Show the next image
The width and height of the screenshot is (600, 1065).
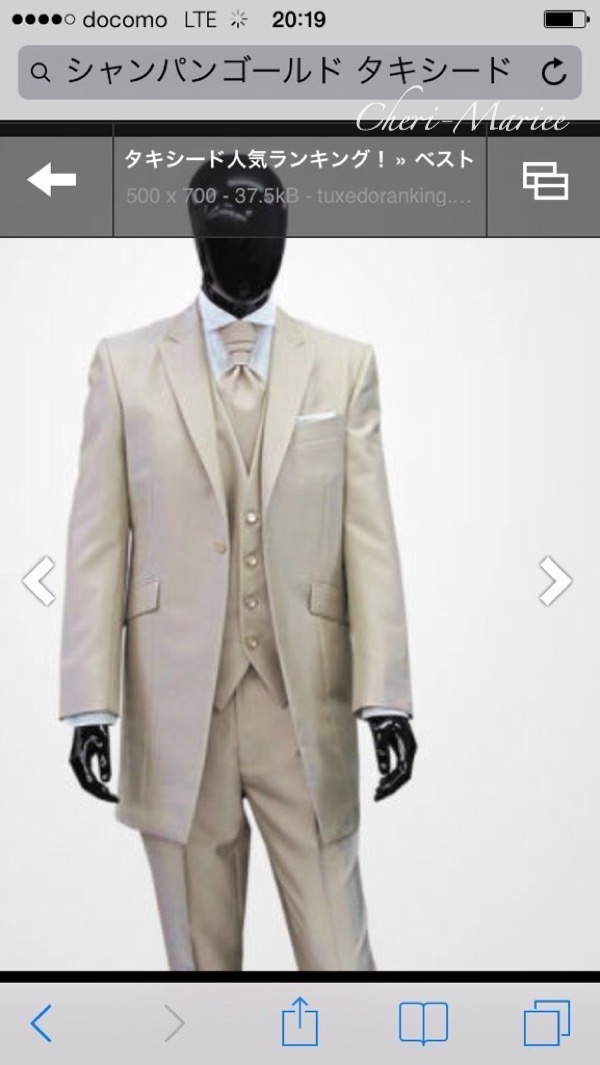555,580
